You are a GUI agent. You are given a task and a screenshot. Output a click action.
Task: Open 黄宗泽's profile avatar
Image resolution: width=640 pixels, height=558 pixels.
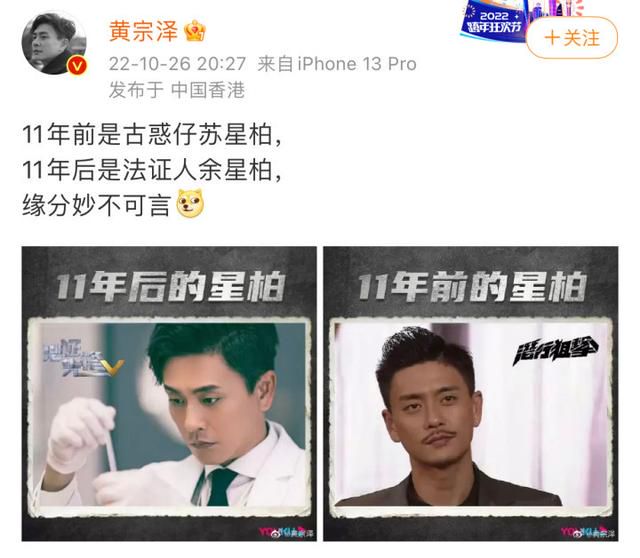click(x=53, y=44)
